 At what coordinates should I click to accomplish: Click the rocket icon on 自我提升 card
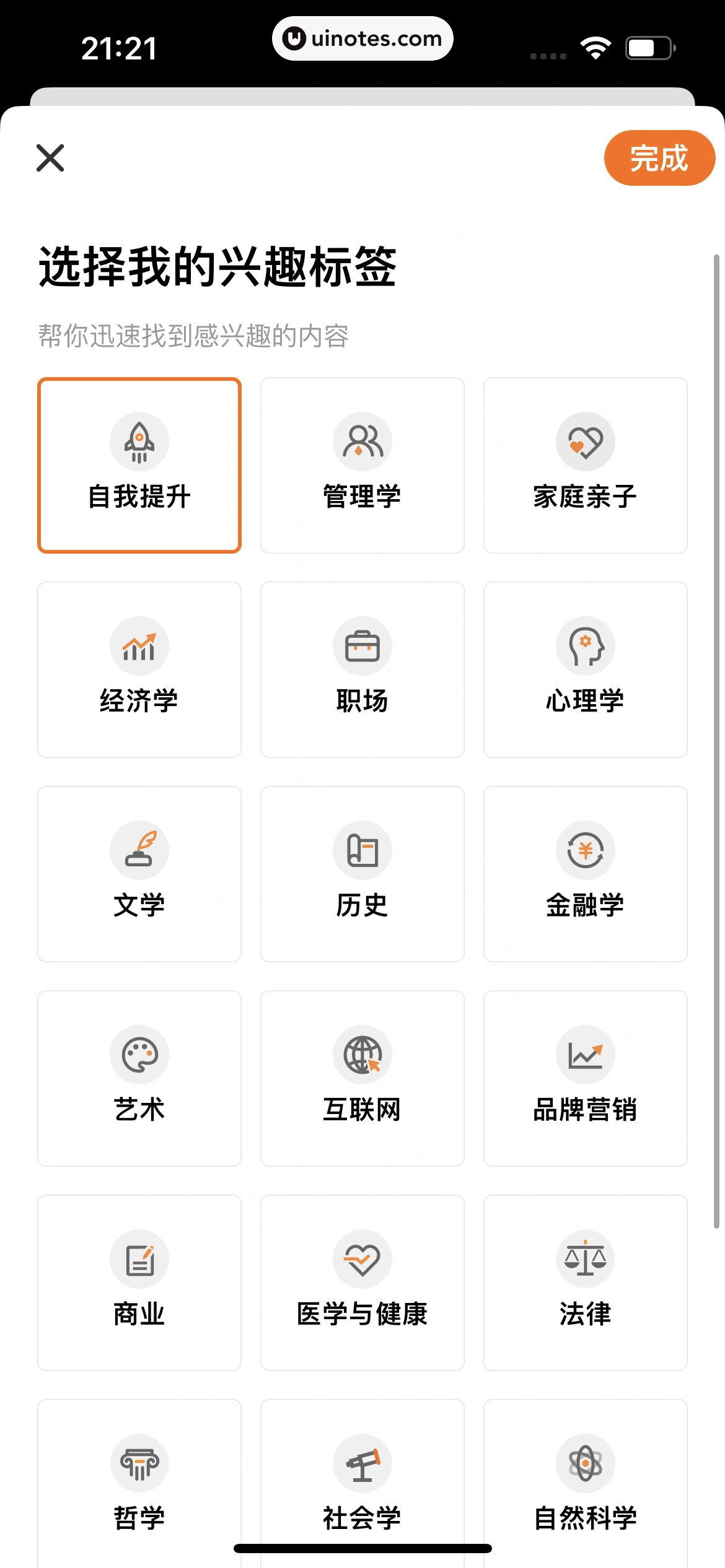coord(139,441)
